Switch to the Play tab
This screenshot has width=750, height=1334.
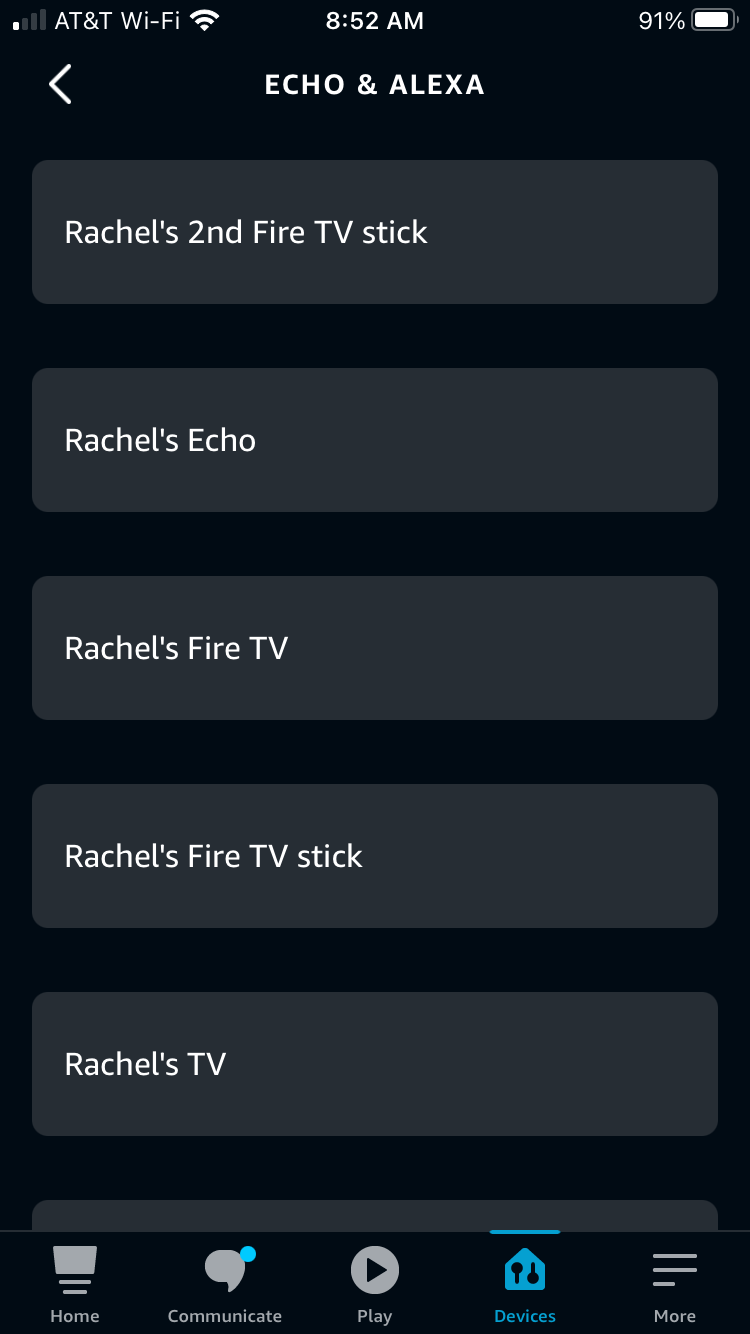coord(375,1284)
